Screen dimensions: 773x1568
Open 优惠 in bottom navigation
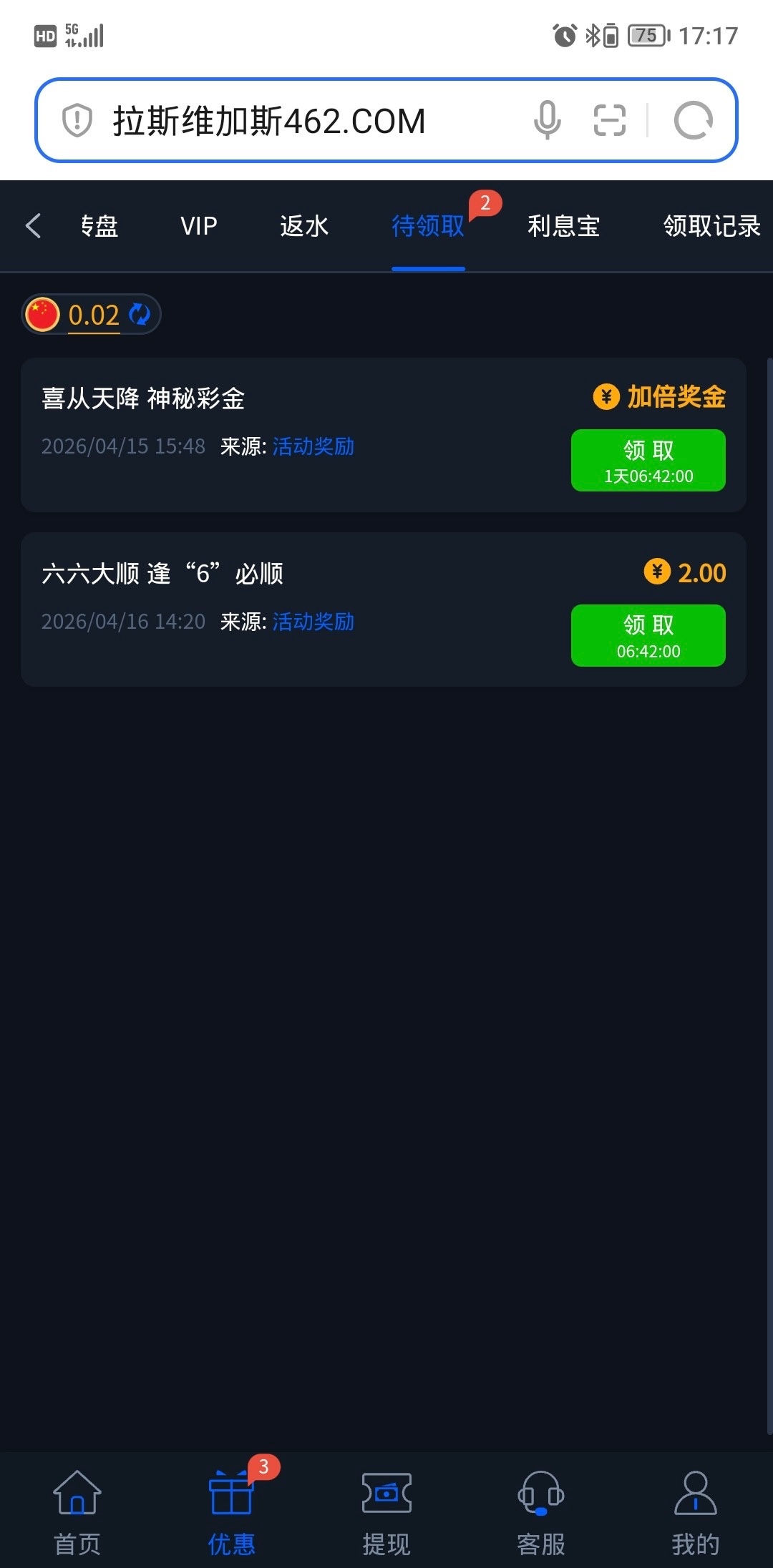coord(231,1511)
